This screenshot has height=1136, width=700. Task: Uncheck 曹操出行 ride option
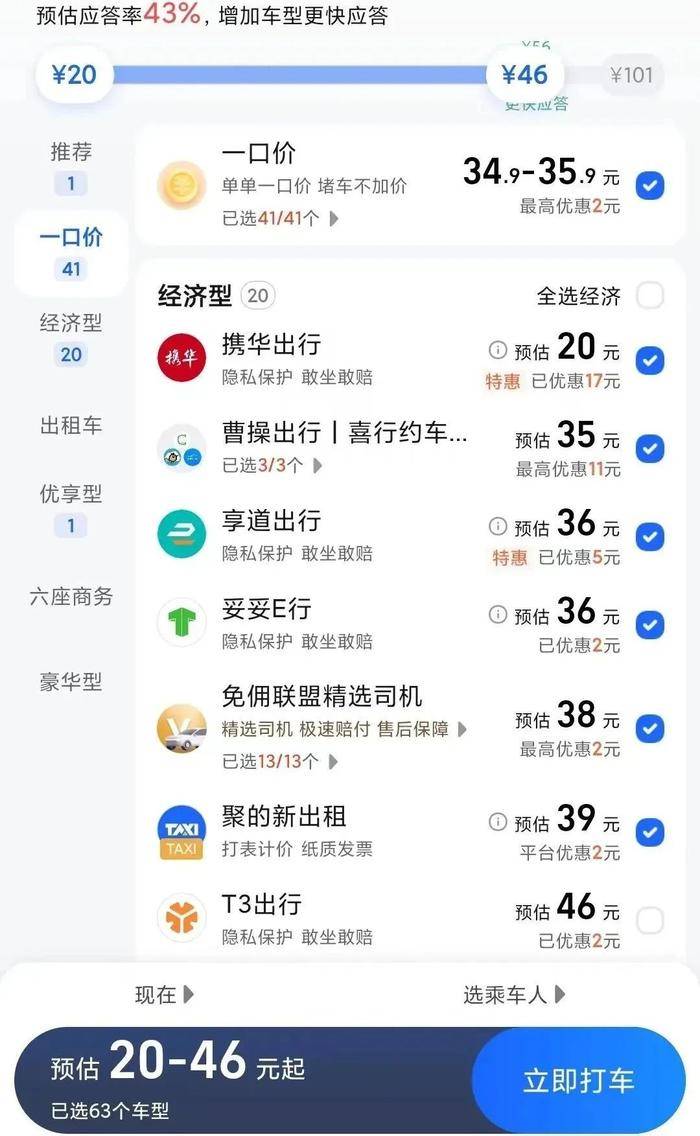click(650, 448)
